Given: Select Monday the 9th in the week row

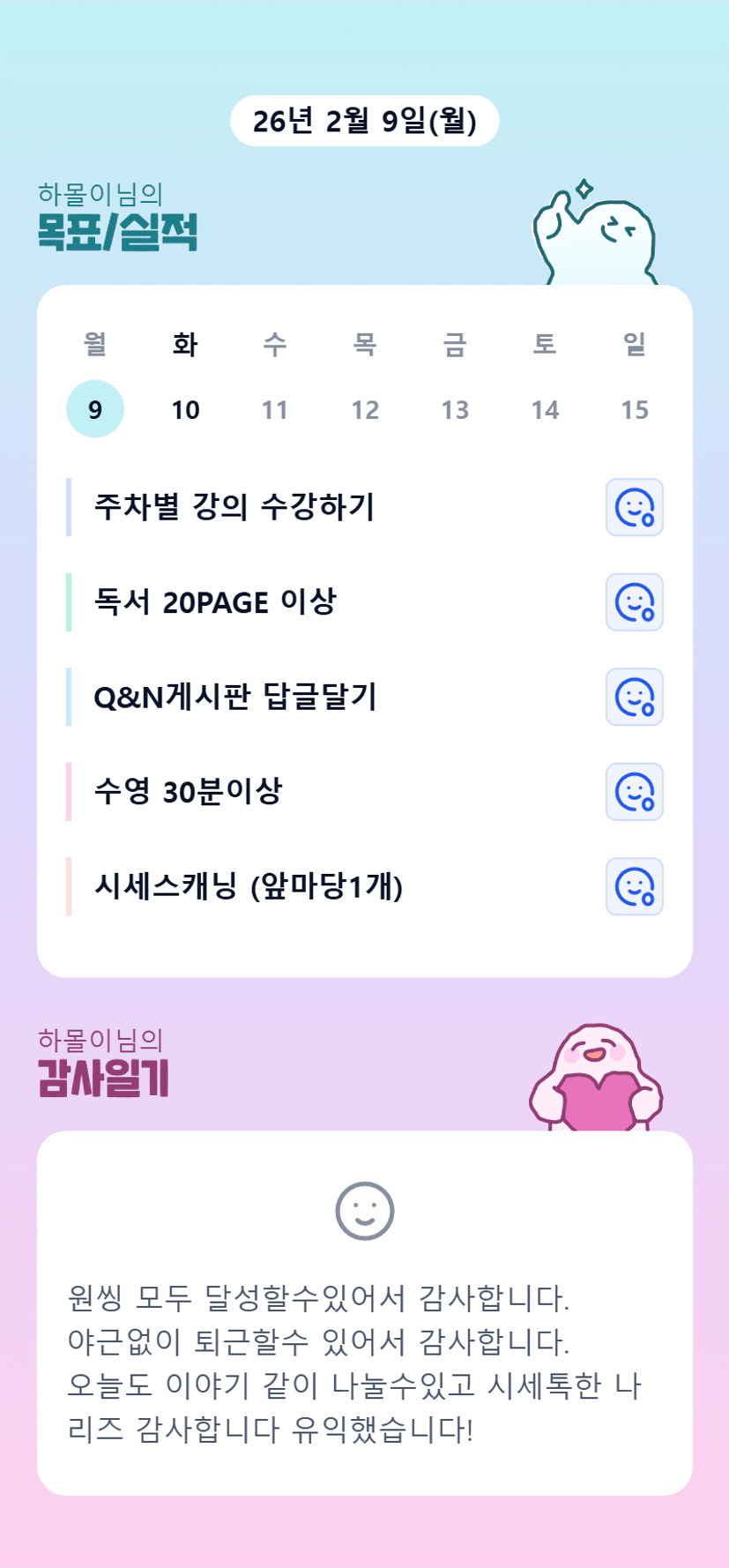Looking at the screenshot, I should tap(95, 409).
